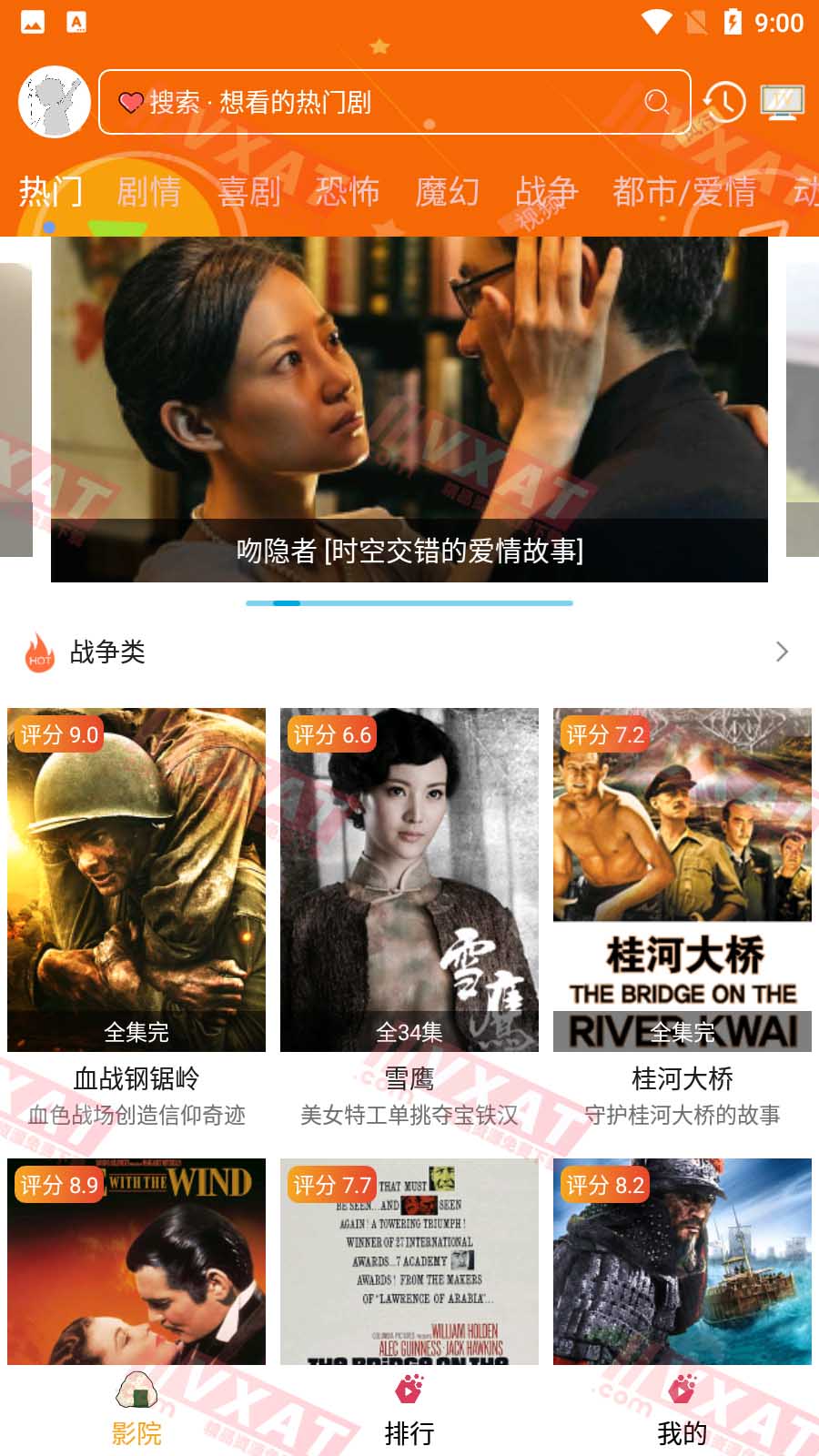Switch to the 剧情 category tab
The image size is (819, 1456).
(x=149, y=192)
